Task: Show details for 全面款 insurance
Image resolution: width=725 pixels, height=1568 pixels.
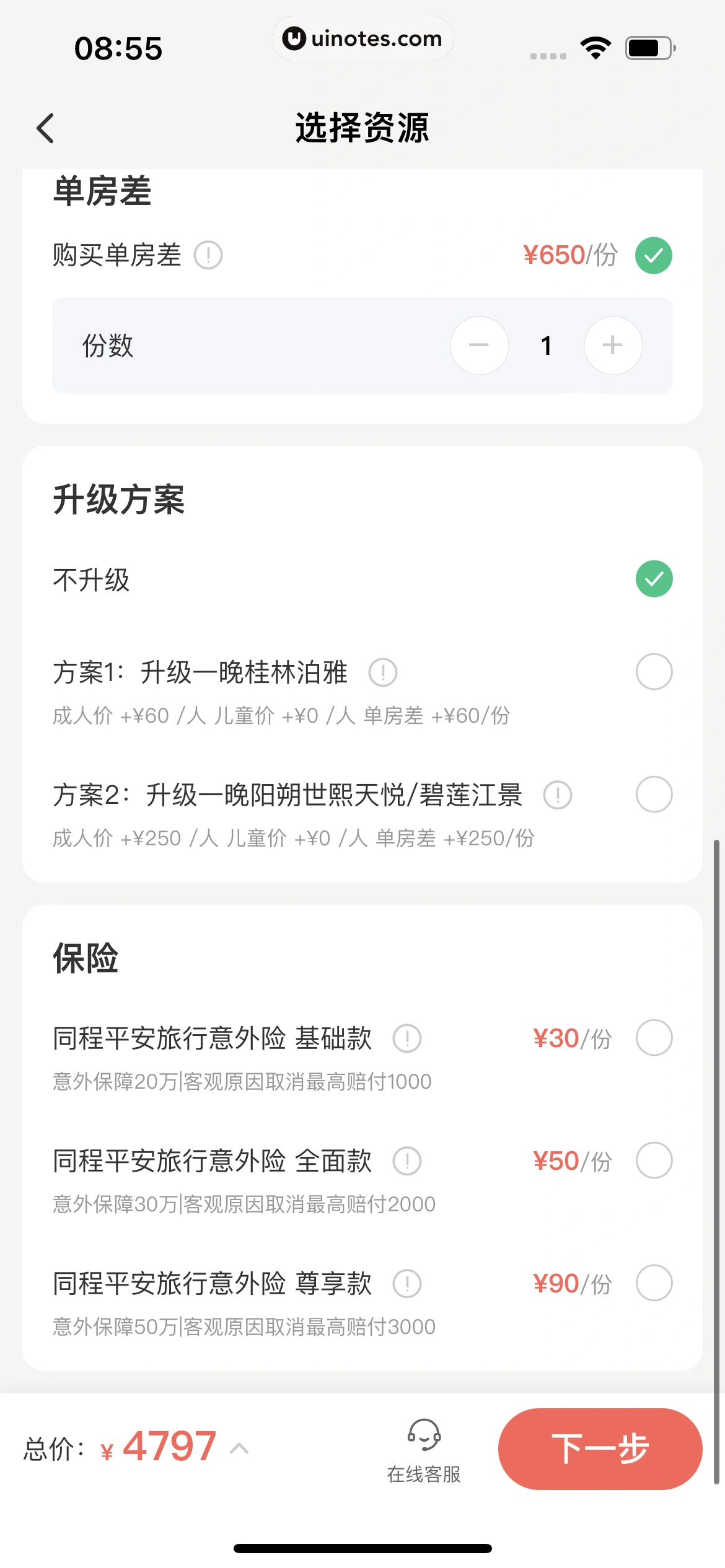Action: tap(407, 1161)
